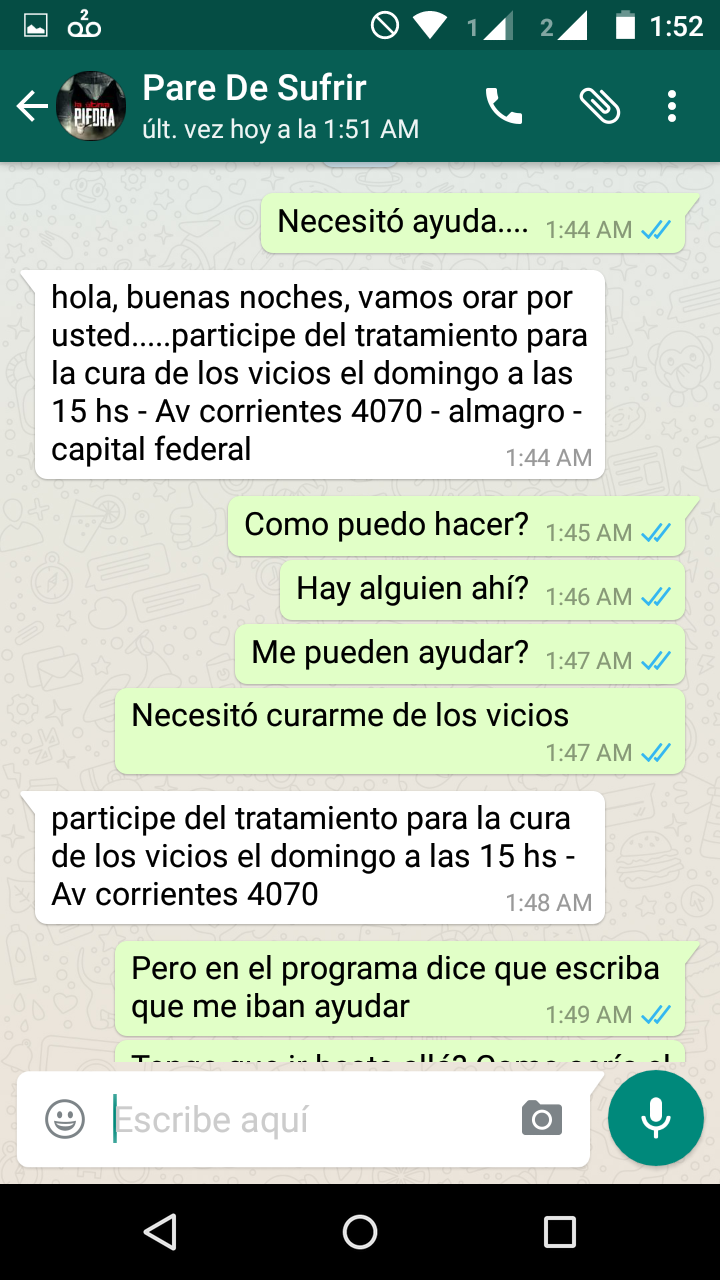Open the emoji picker

(65, 1119)
